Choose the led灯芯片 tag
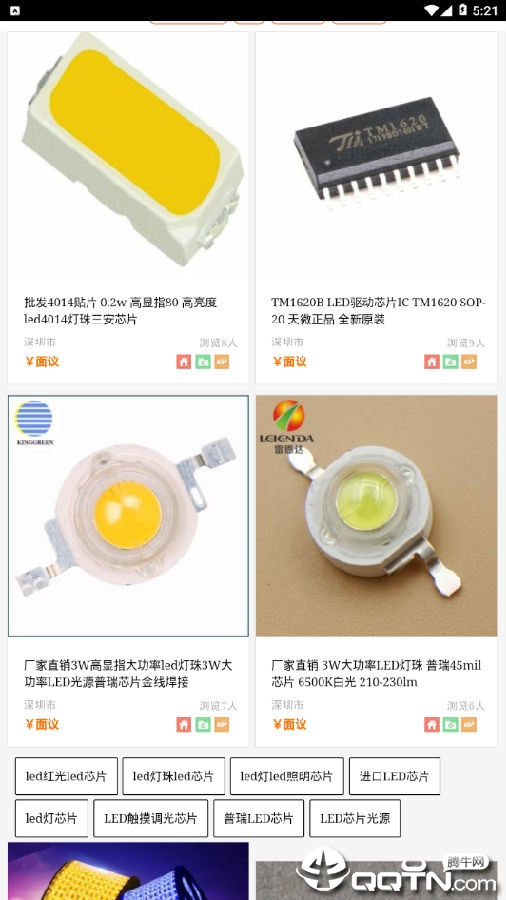The width and height of the screenshot is (506, 900). click(x=52, y=818)
